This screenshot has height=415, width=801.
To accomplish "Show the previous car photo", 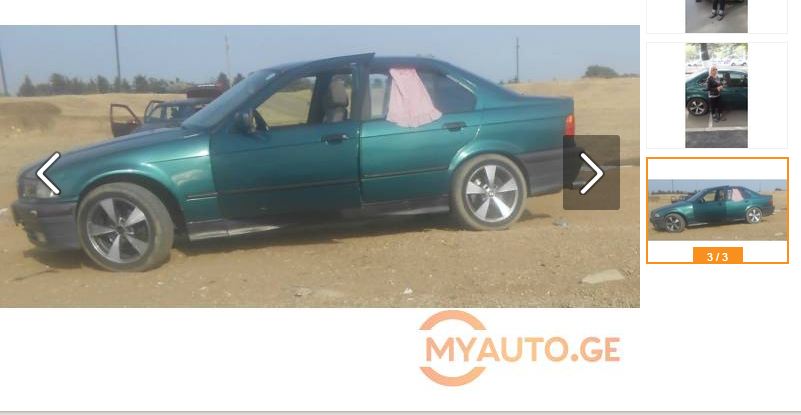I will [48, 174].
